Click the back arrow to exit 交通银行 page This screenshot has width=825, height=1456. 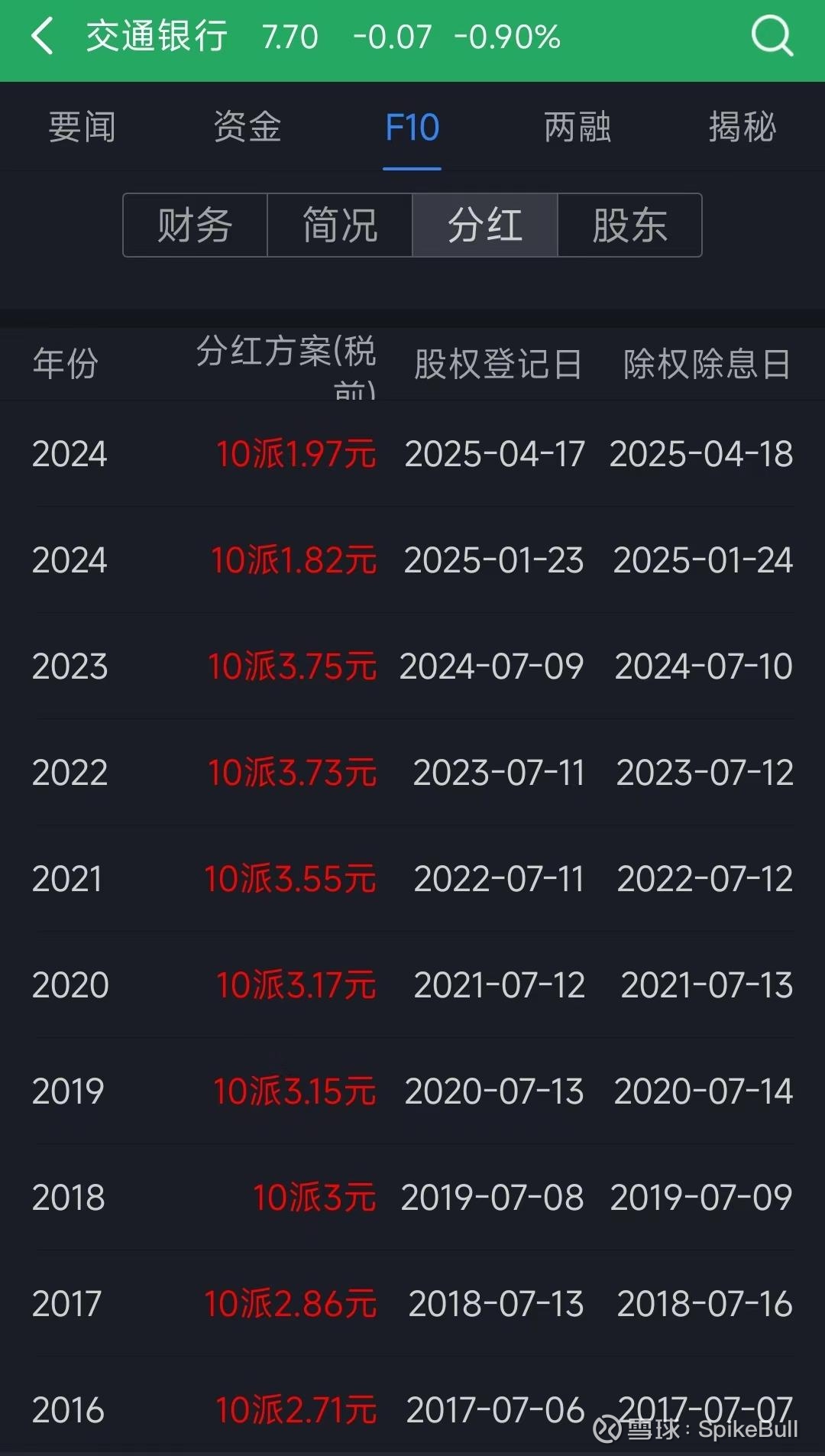[44, 36]
